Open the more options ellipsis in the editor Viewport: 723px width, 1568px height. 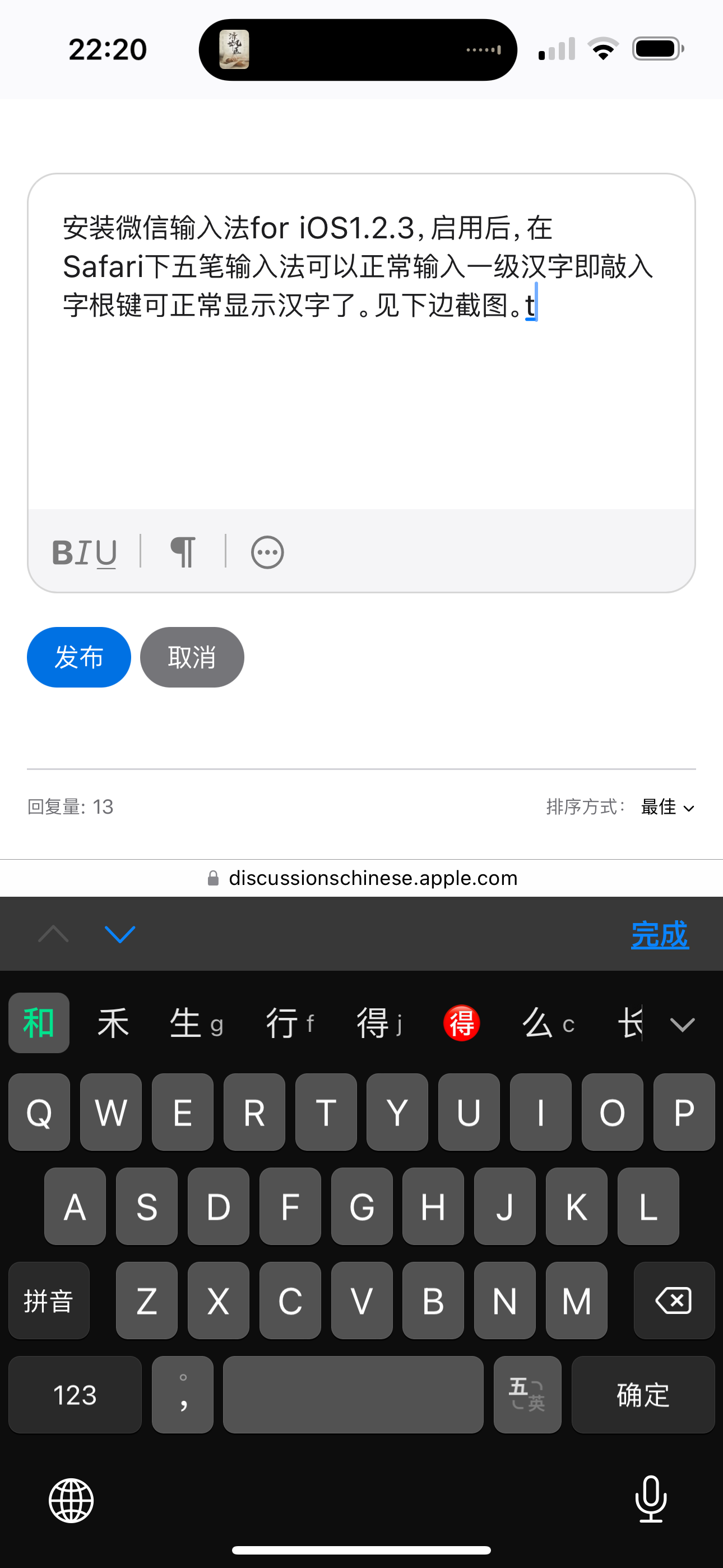tap(267, 553)
